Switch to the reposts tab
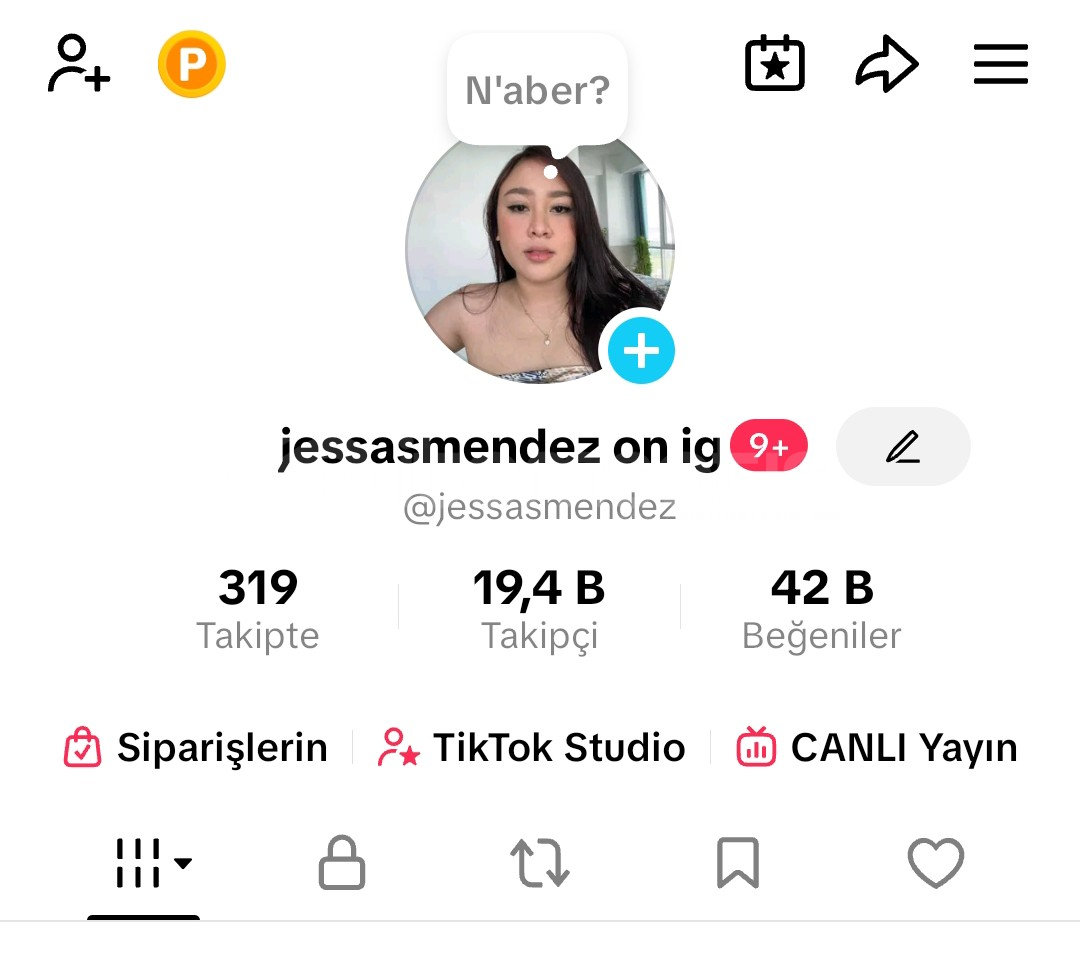Viewport: 1080px width, 957px height. pos(540,863)
